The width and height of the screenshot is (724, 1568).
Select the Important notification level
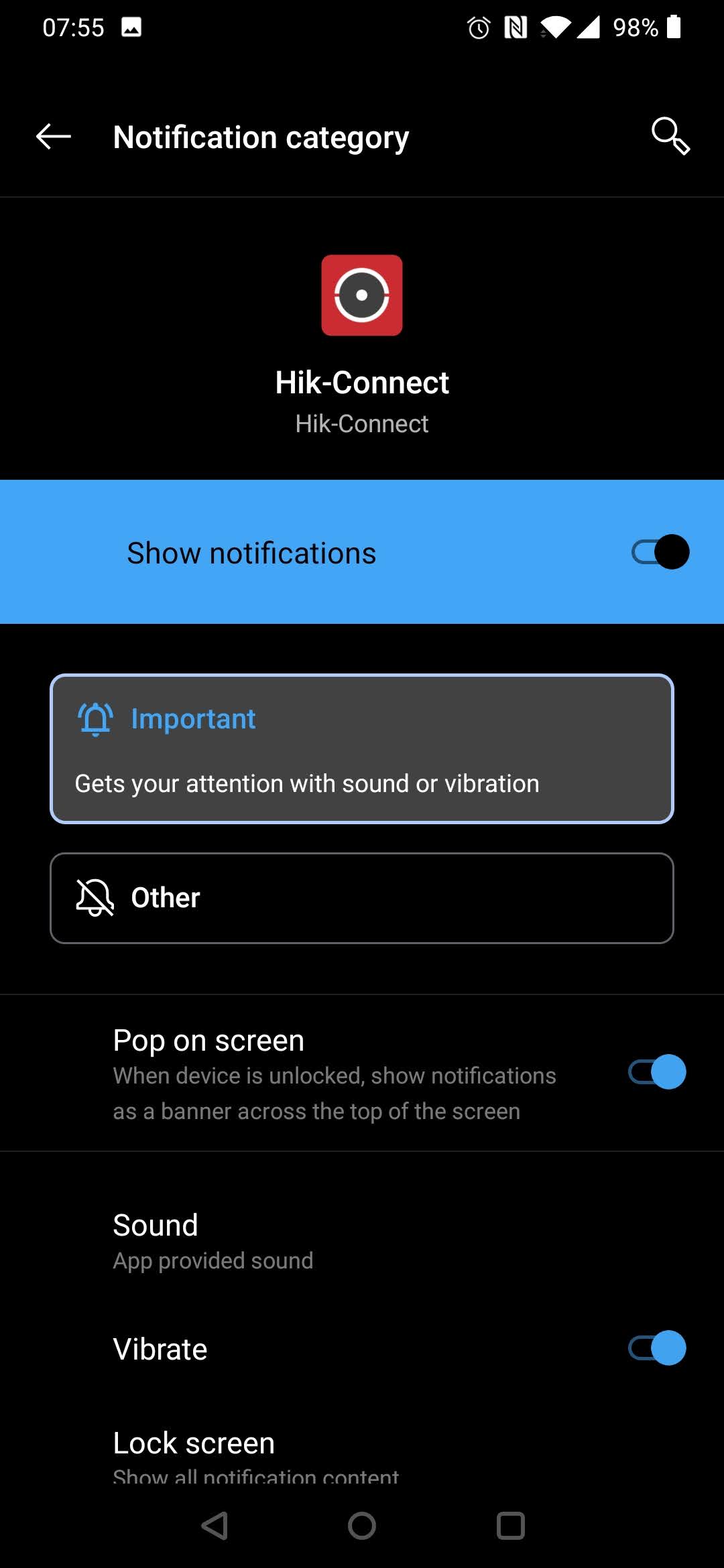coord(362,748)
